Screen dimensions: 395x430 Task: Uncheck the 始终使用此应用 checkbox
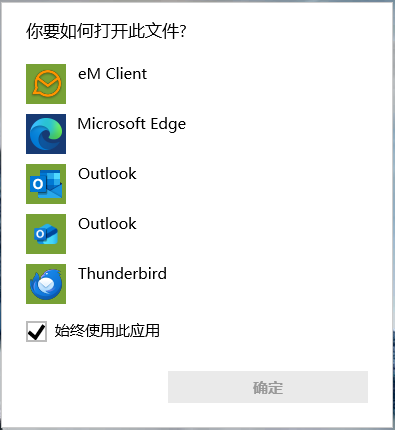(36, 331)
